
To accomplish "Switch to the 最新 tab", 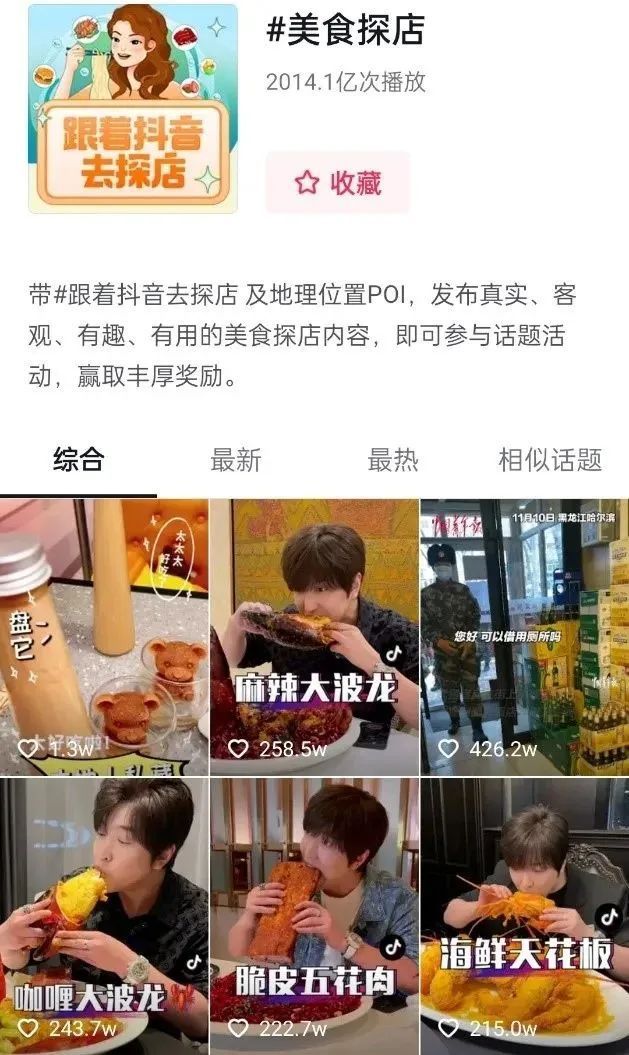I will 235,460.
